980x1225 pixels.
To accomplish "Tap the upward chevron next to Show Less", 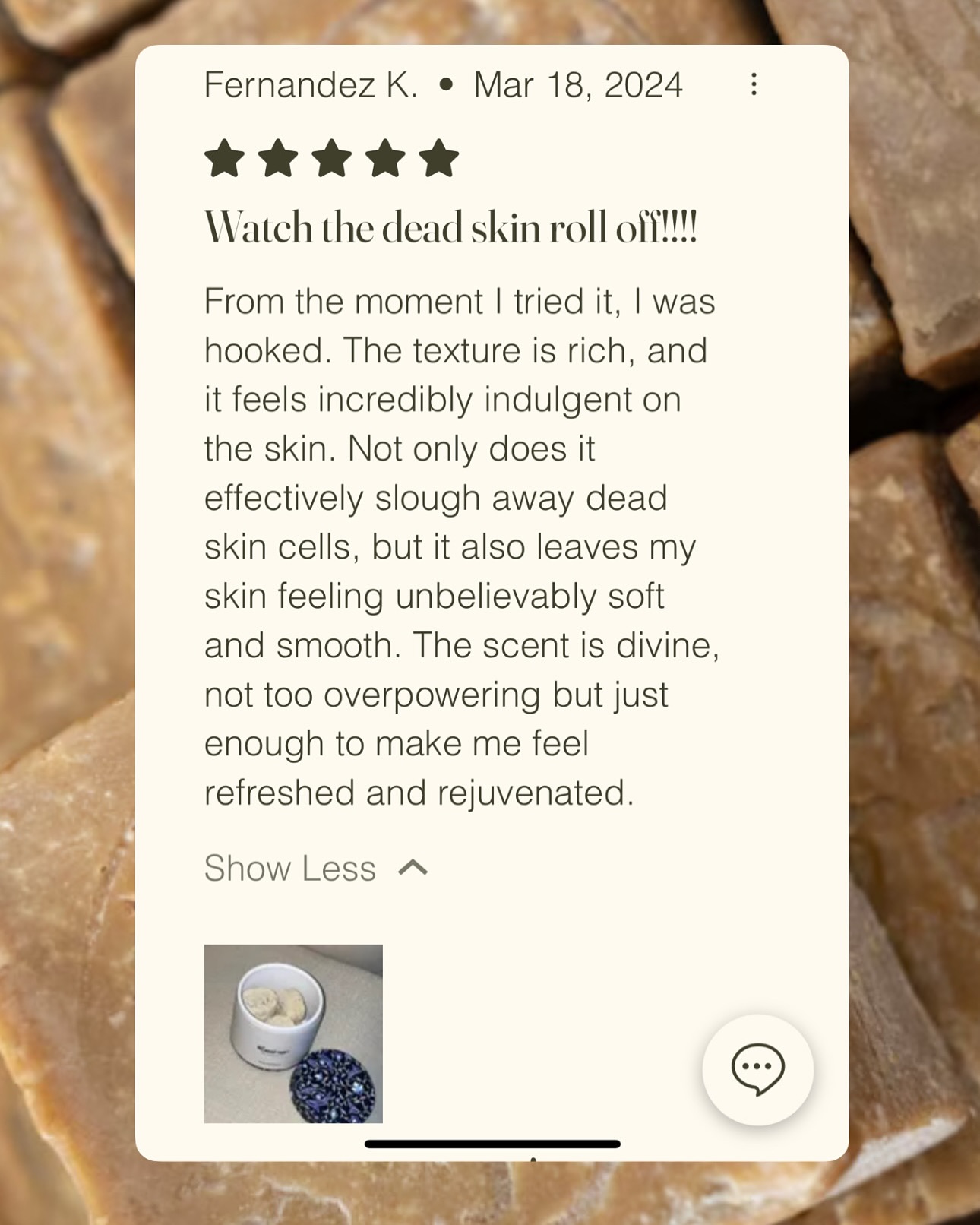I will [x=412, y=866].
